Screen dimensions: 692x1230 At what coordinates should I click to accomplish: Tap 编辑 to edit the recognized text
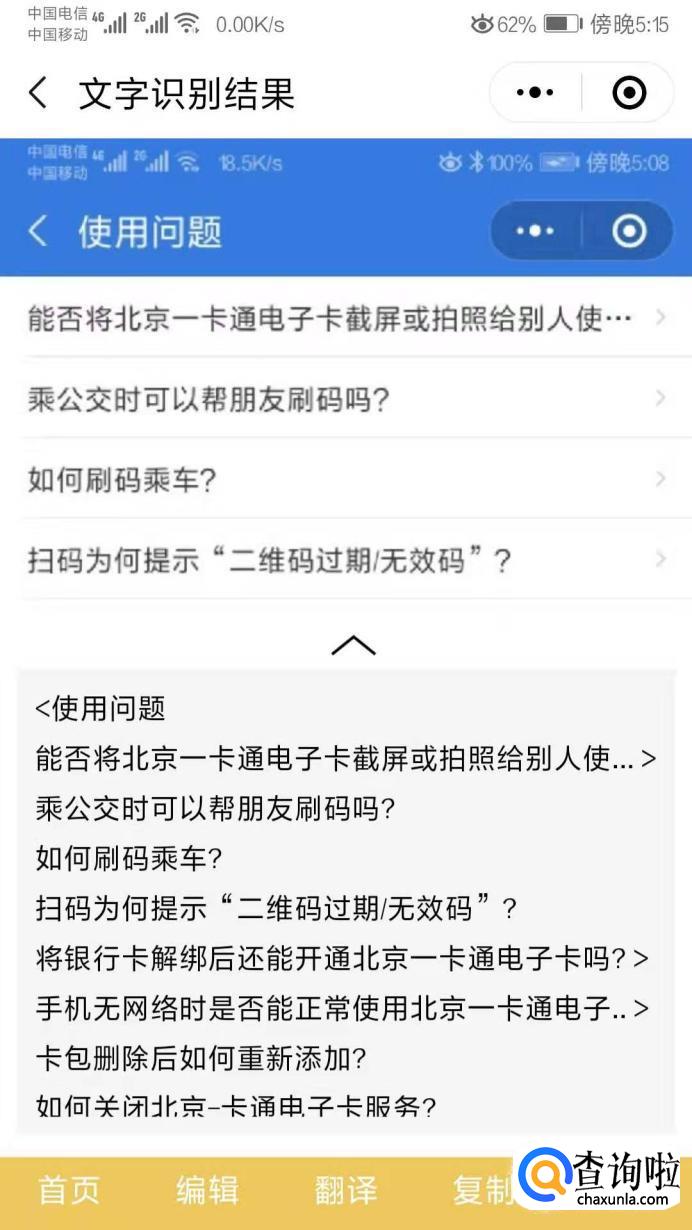[x=207, y=1190]
